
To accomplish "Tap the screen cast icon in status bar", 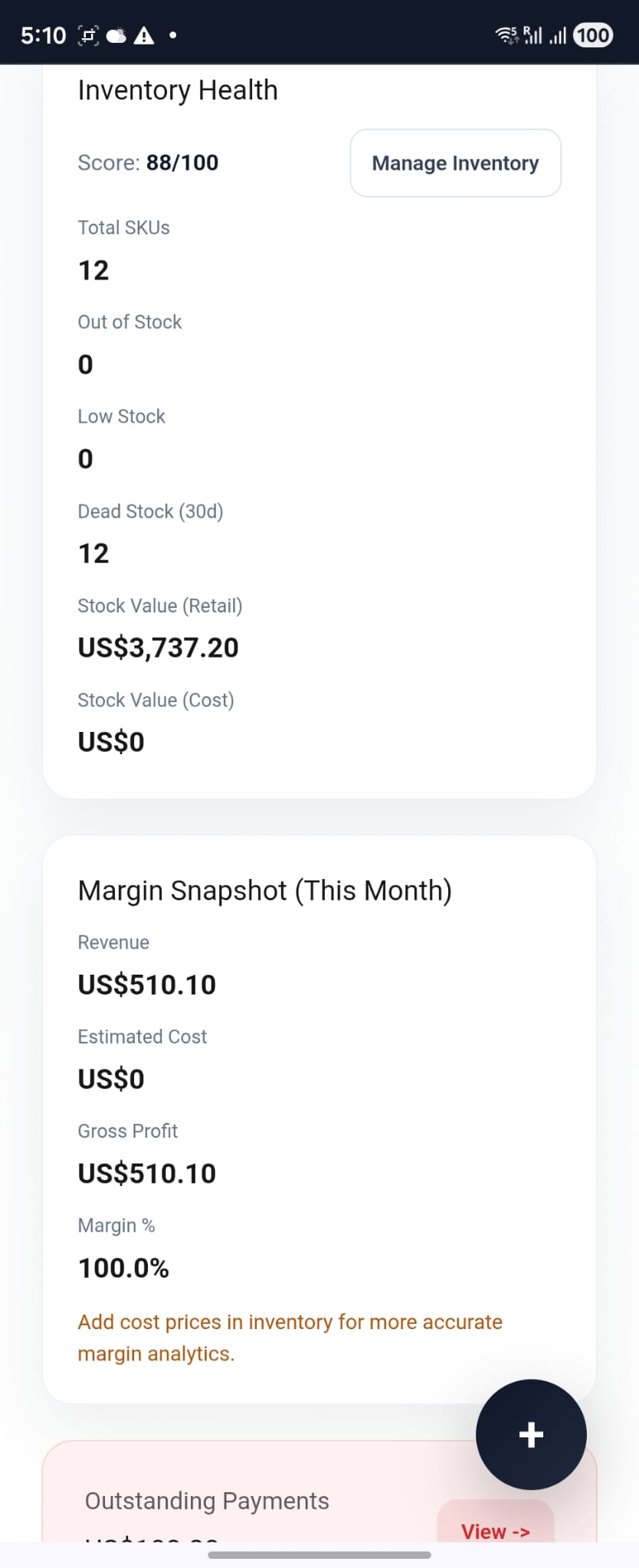I will click(x=87, y=34).
